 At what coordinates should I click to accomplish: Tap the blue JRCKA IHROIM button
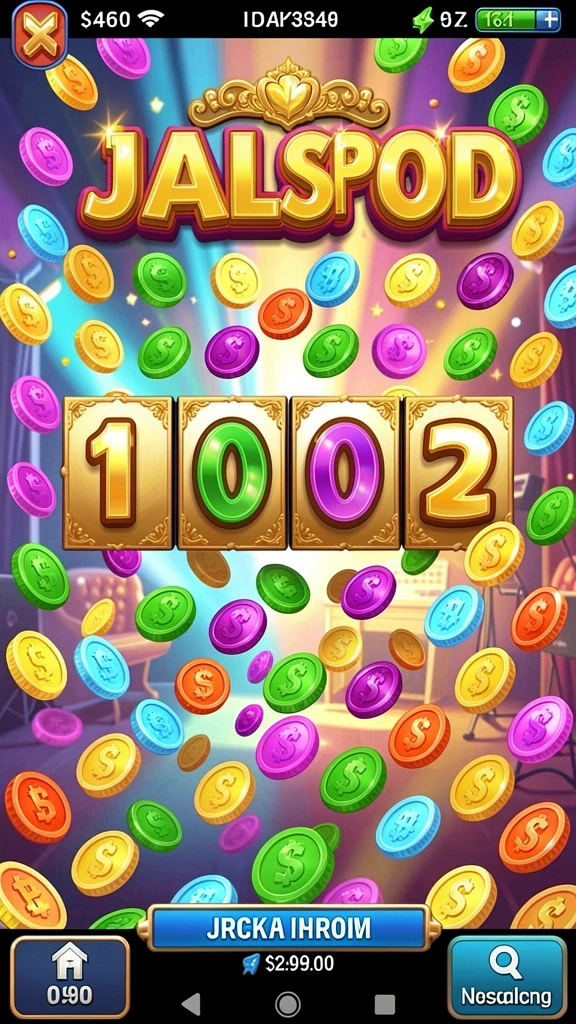287,928
